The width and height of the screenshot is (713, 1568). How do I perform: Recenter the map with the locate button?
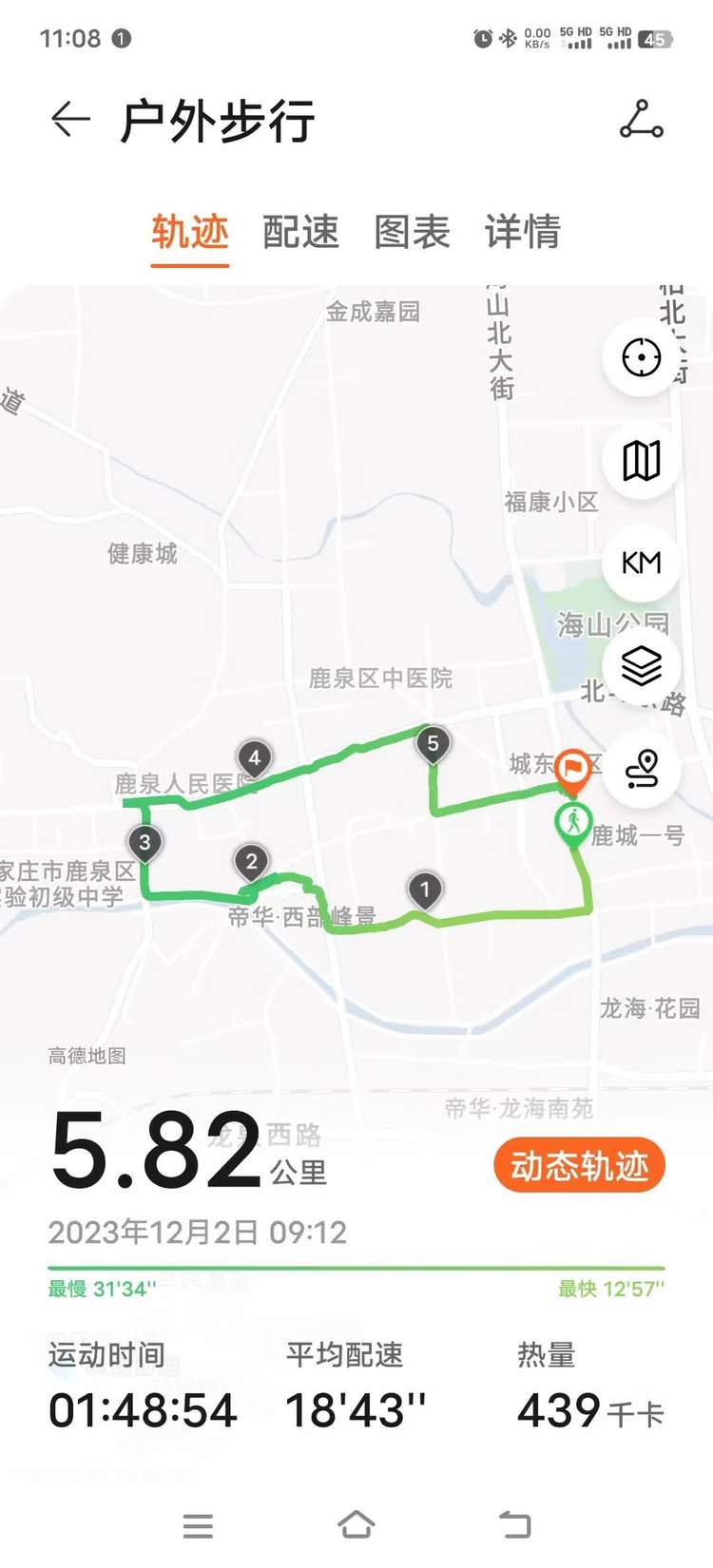[642, 358]
